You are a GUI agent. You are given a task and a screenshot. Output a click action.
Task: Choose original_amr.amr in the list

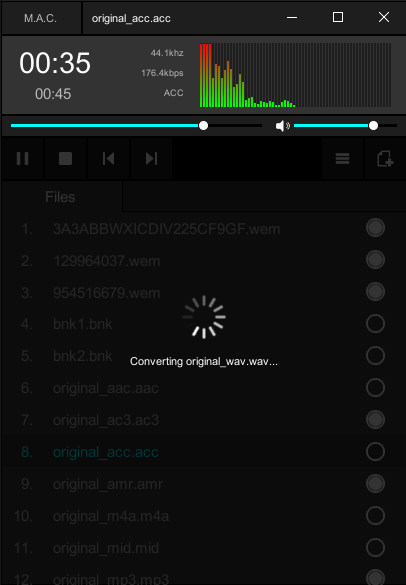point(108,484)
